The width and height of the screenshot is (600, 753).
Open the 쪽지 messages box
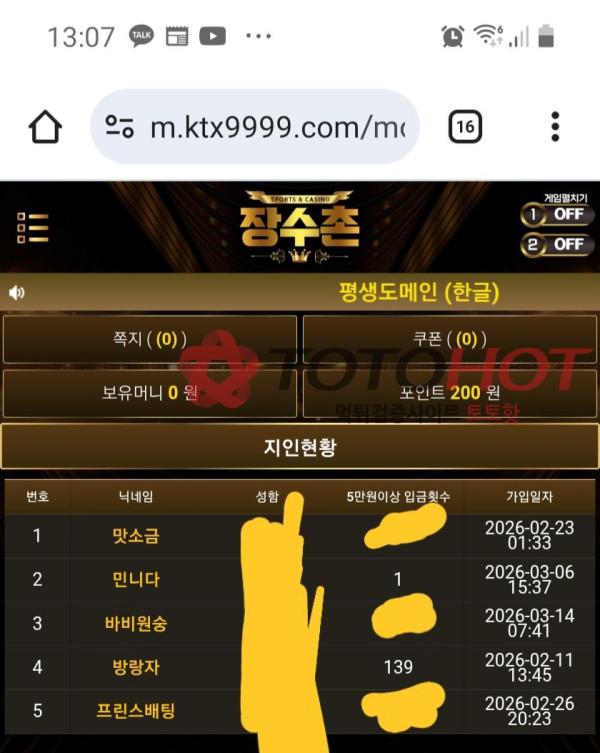[x=150, y=339]
